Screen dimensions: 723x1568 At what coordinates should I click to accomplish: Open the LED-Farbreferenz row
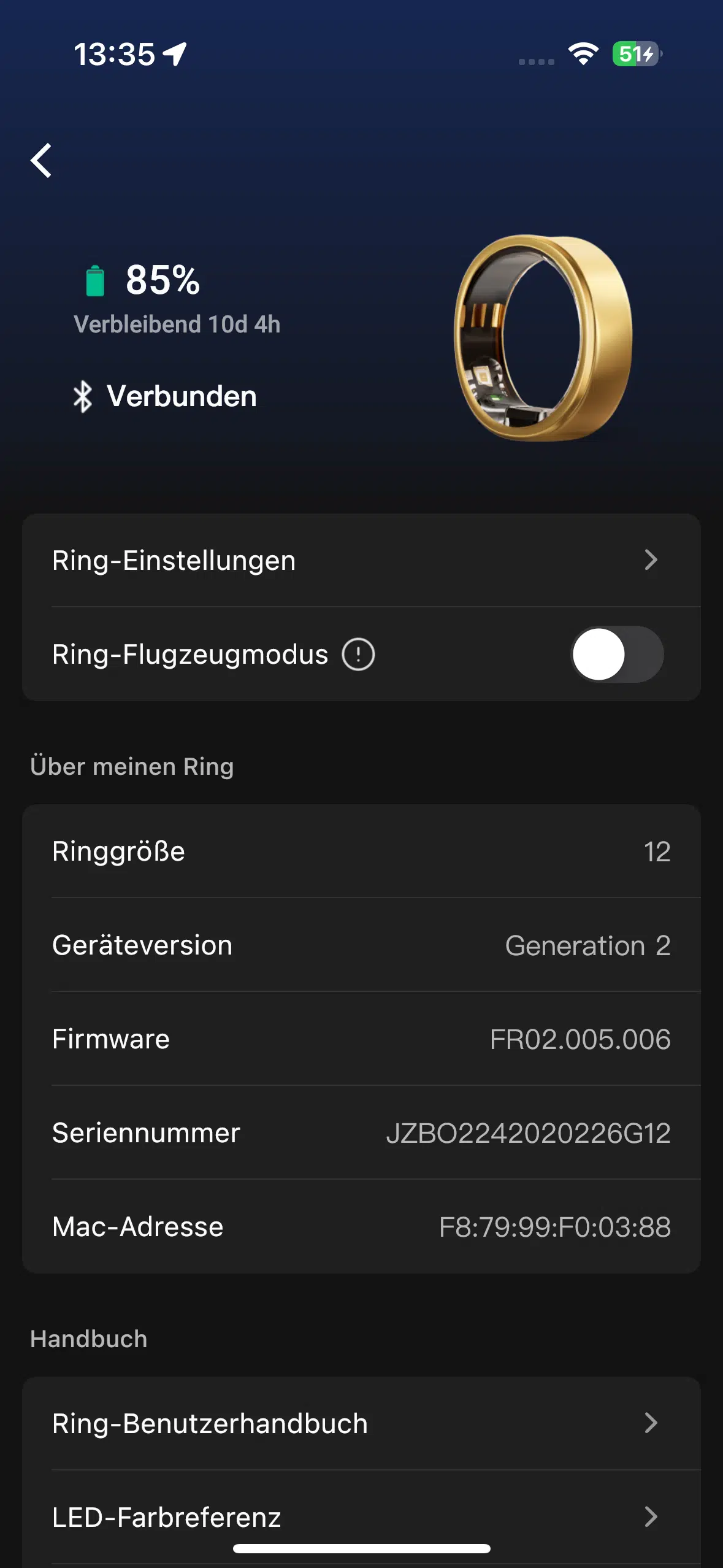coord(361,1517)
